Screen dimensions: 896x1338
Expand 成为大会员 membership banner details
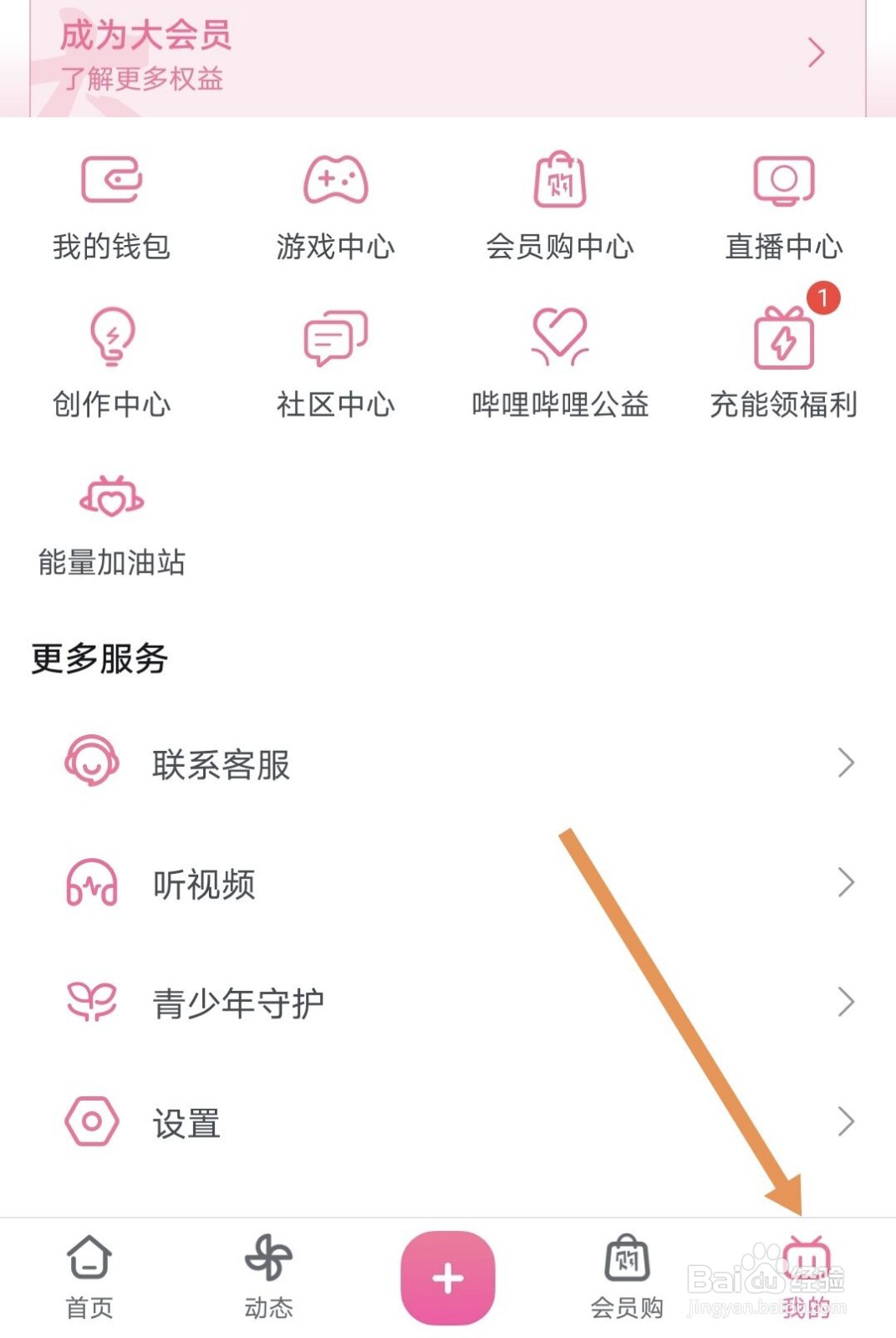pos(448,53)
